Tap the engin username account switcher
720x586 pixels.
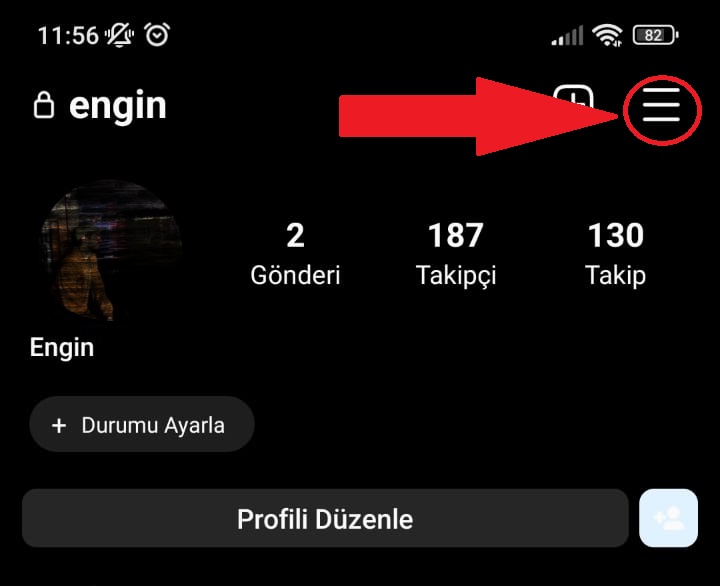pos(117,106)
